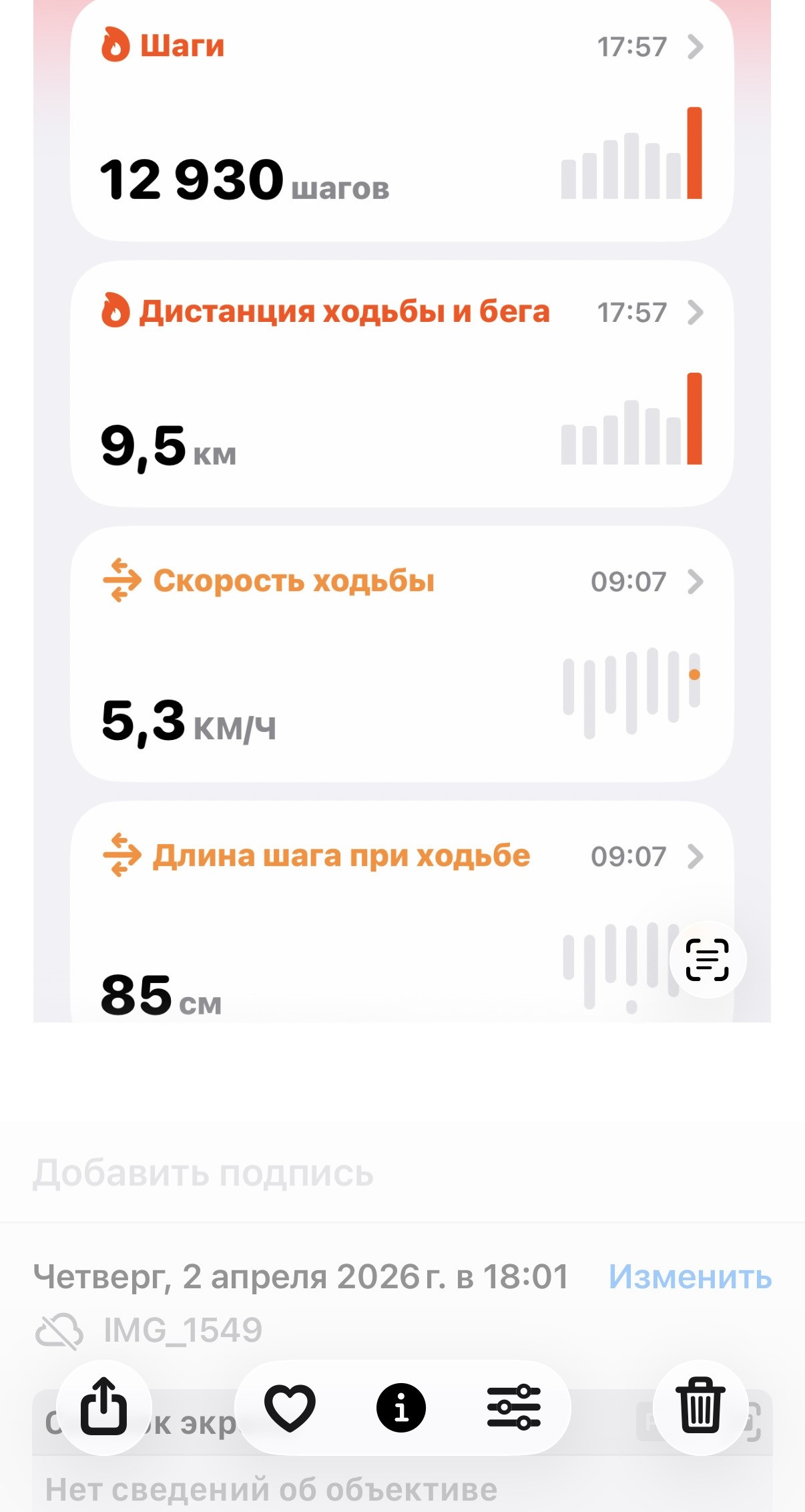
Task: Share this photo via the share icon
Action: point(104,1407)
